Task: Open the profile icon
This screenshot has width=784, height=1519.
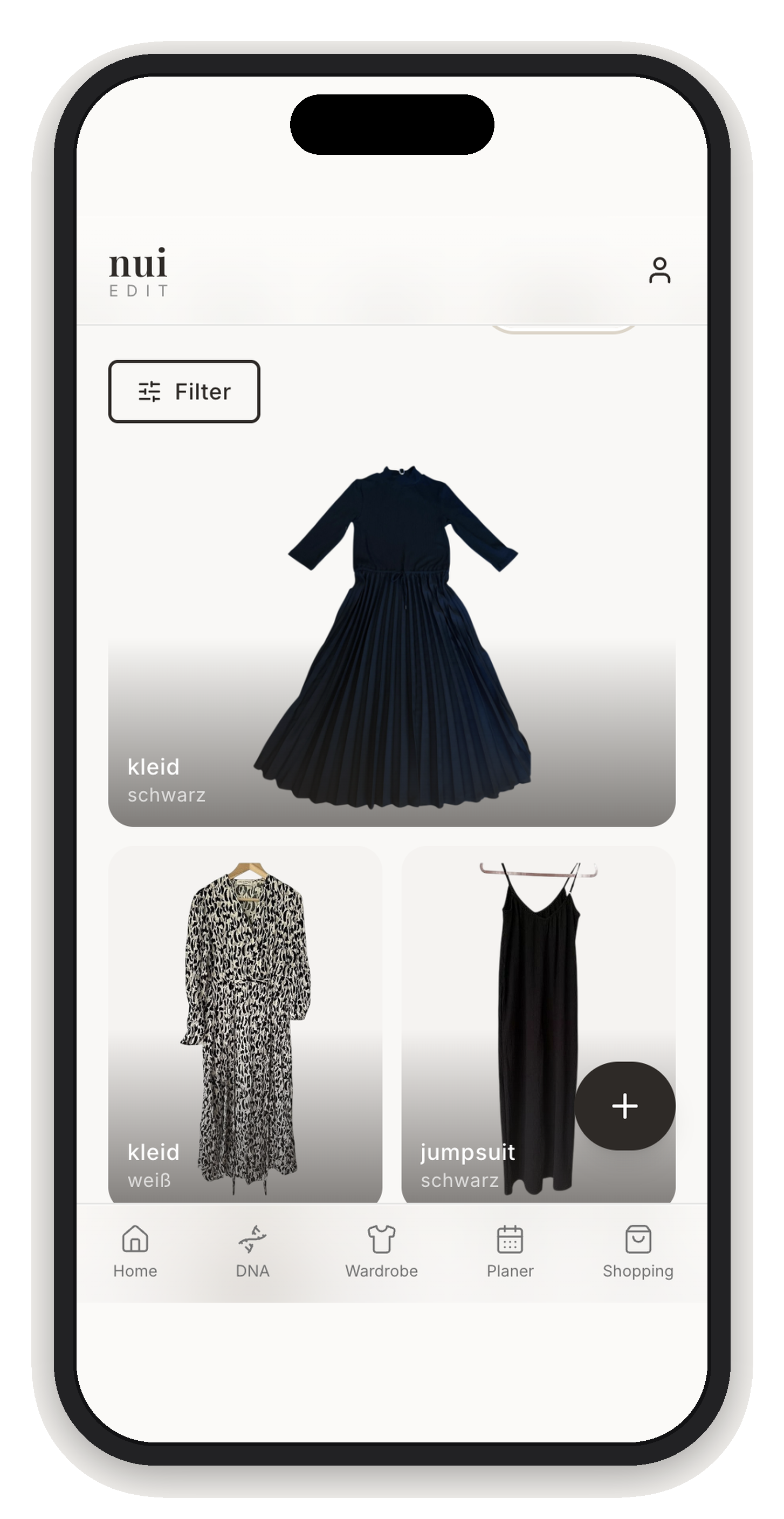Action: (x=659, y=271)
